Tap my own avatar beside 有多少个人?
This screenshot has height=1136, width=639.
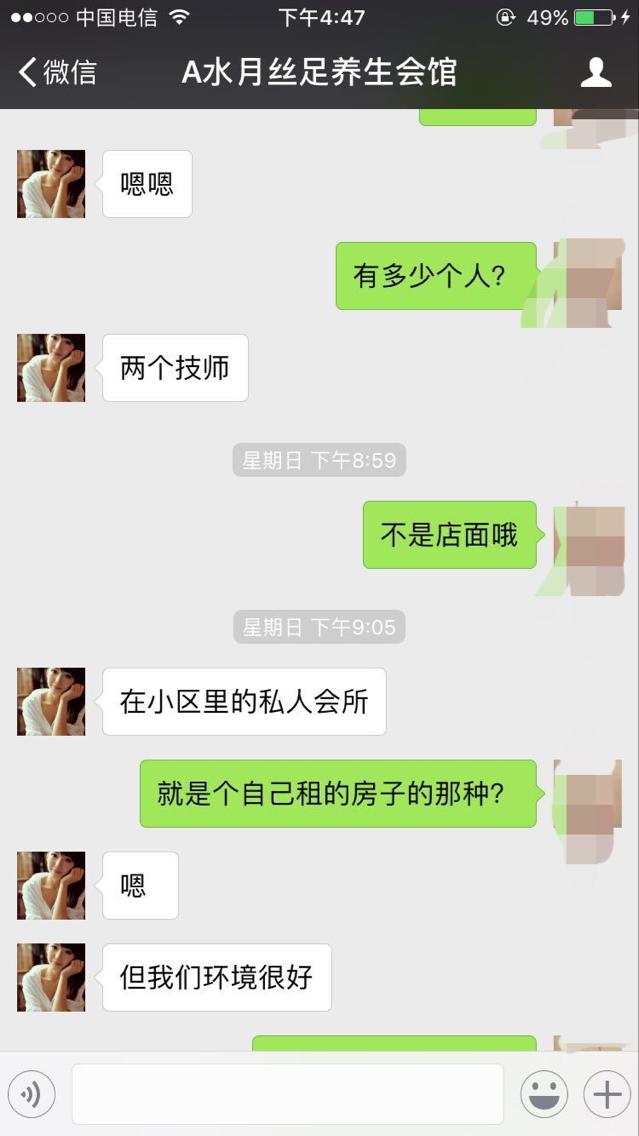point(588,276)
